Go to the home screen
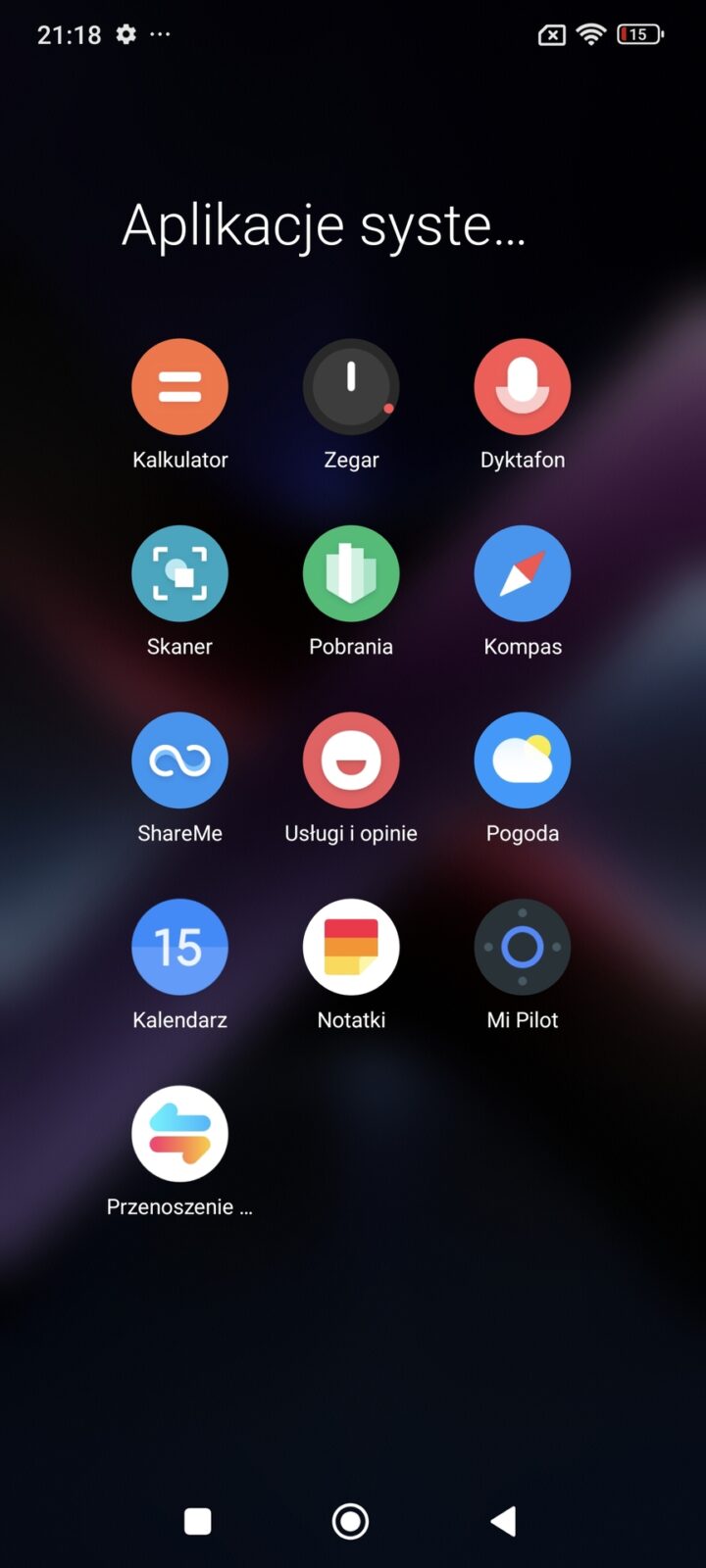Image resolution: width=706 pixels, height=1568 pixels. tap(350, 1521)
